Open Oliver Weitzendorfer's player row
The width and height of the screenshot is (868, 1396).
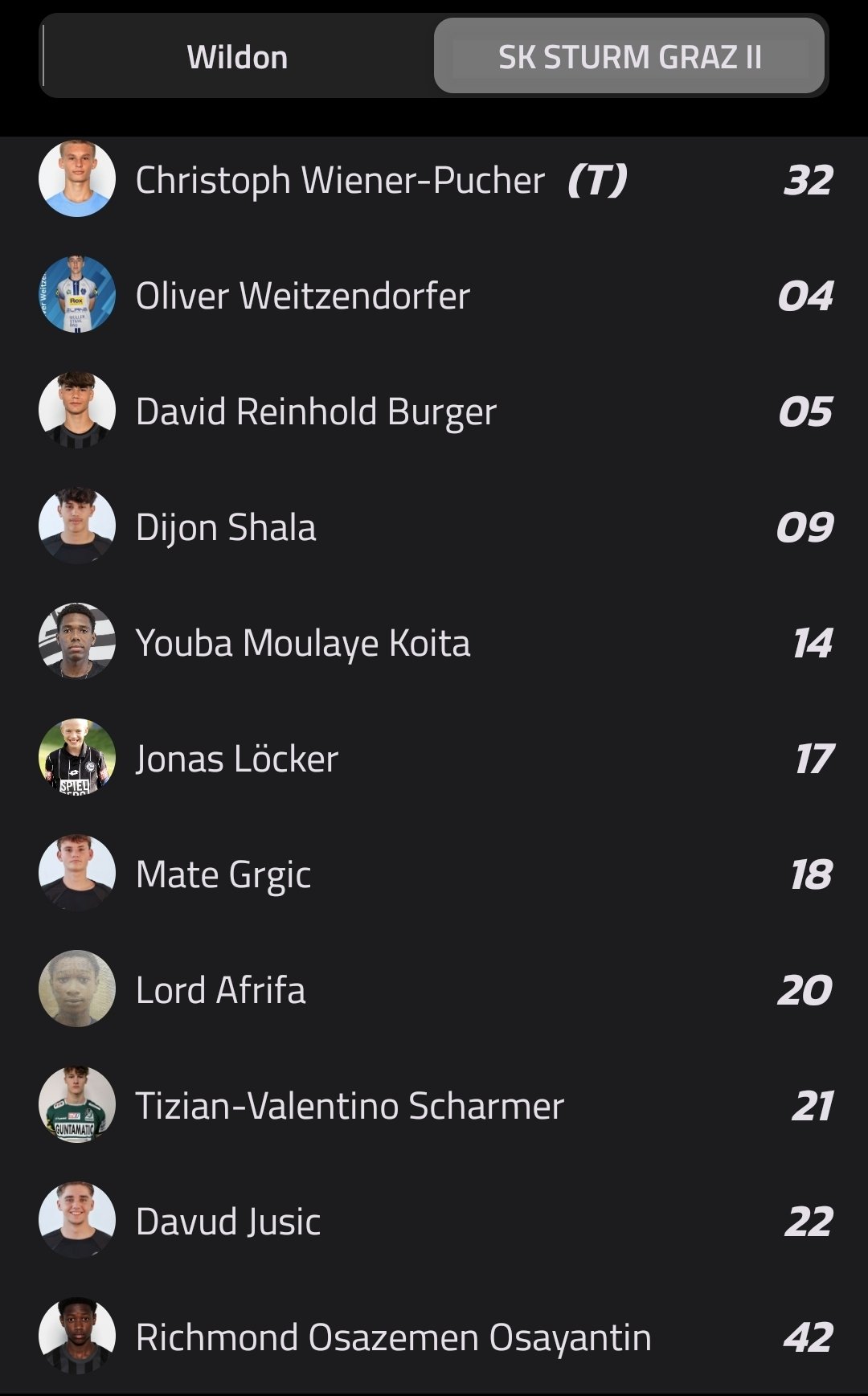(434, 295)
